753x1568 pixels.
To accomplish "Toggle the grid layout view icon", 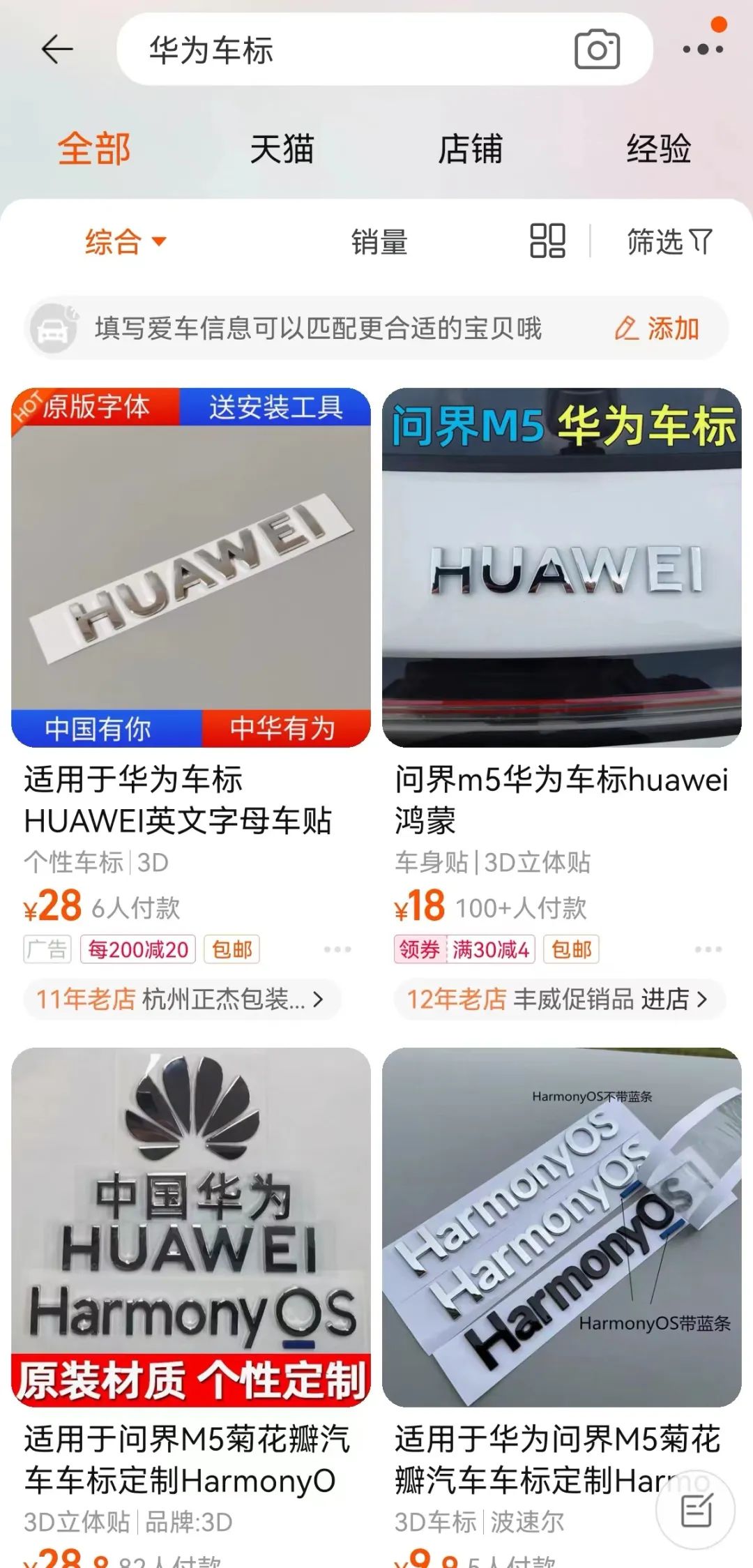I will 547,241.
